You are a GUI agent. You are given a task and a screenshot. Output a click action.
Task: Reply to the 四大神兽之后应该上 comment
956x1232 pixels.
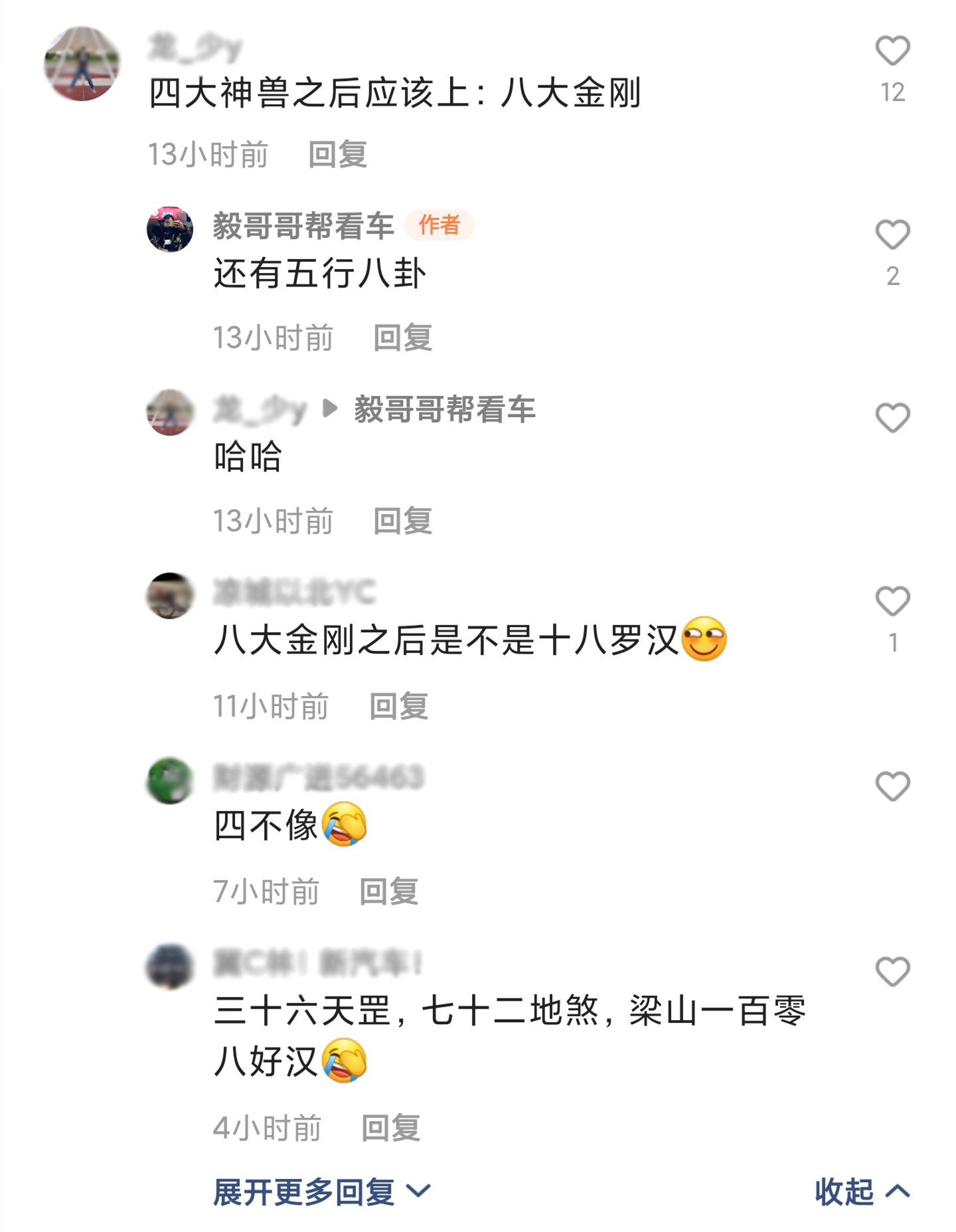337,154
